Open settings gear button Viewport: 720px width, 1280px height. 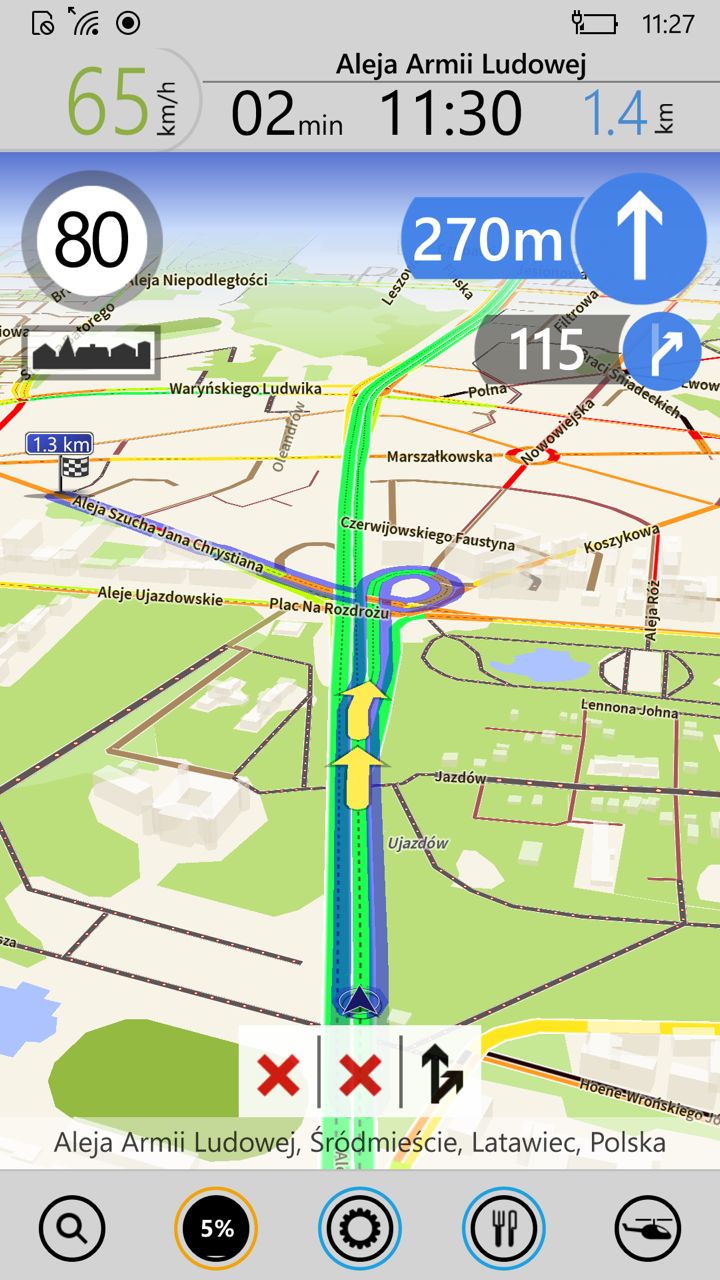[360, 1228]
